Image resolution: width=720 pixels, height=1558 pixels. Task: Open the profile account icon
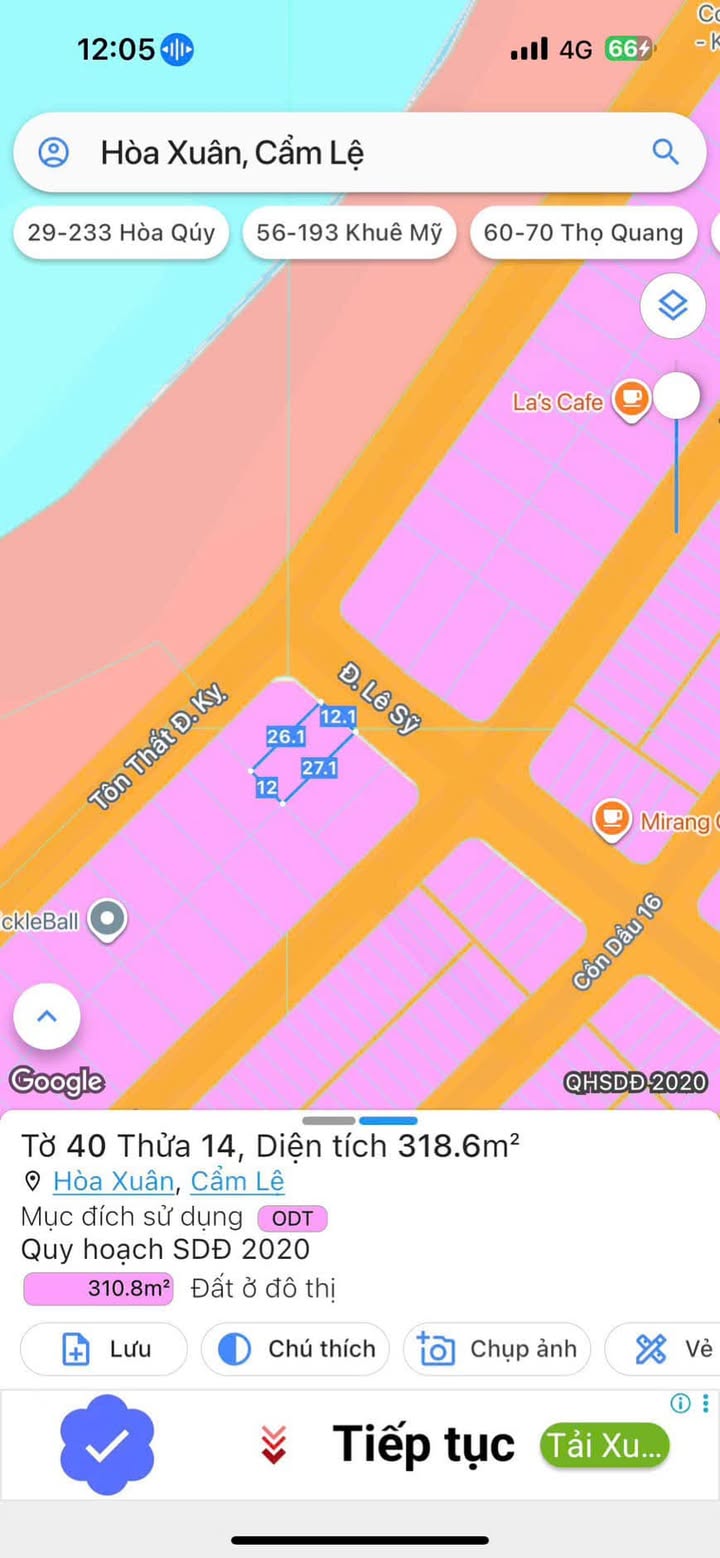tap(53, 153)
